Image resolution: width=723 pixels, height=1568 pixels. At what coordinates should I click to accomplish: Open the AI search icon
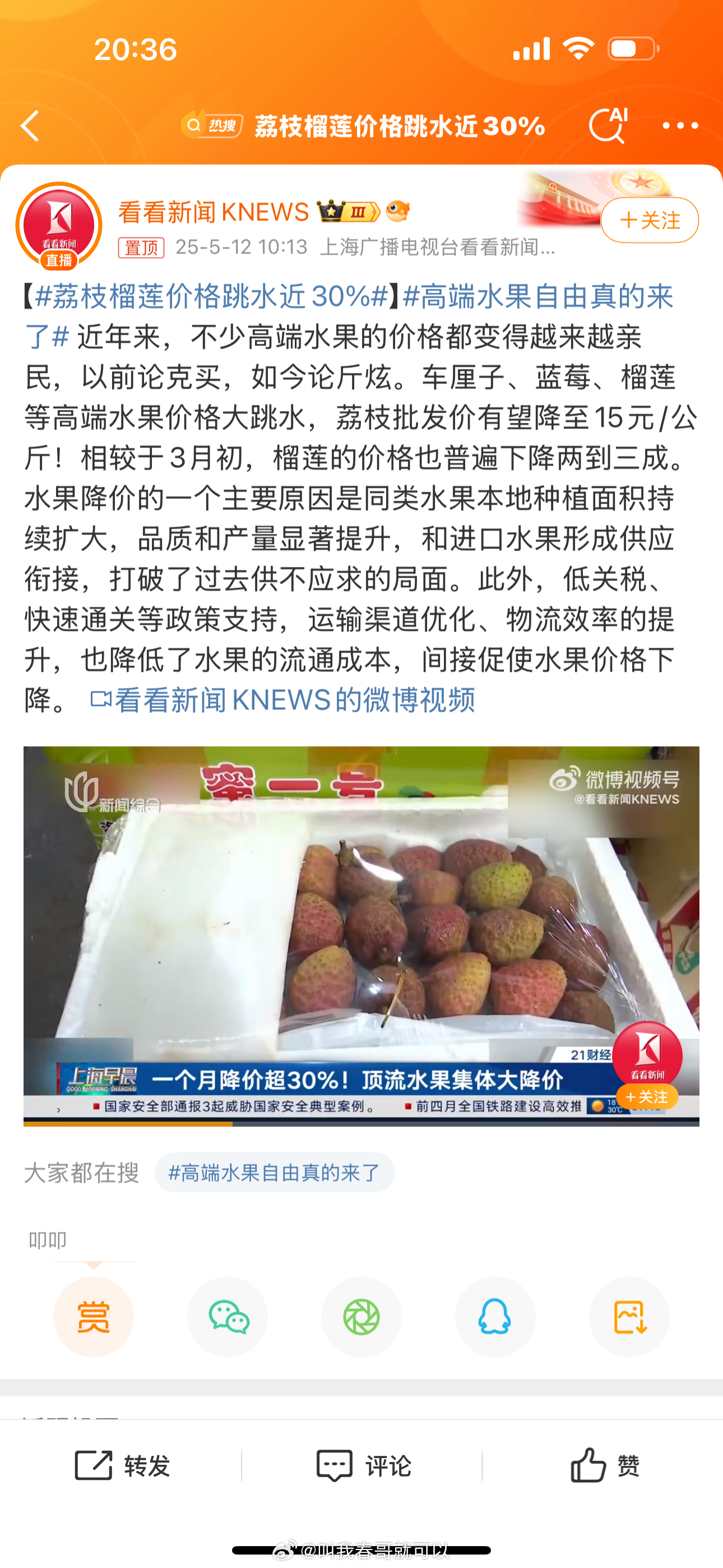coord(609,126)
